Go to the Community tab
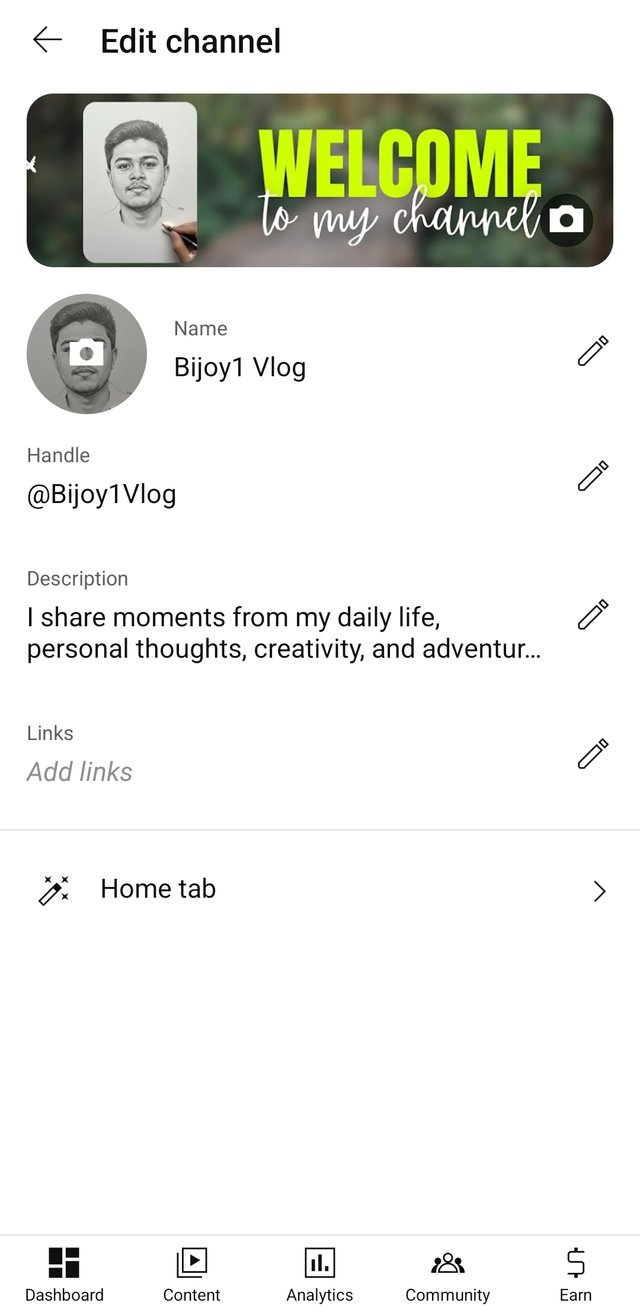 447,1274
